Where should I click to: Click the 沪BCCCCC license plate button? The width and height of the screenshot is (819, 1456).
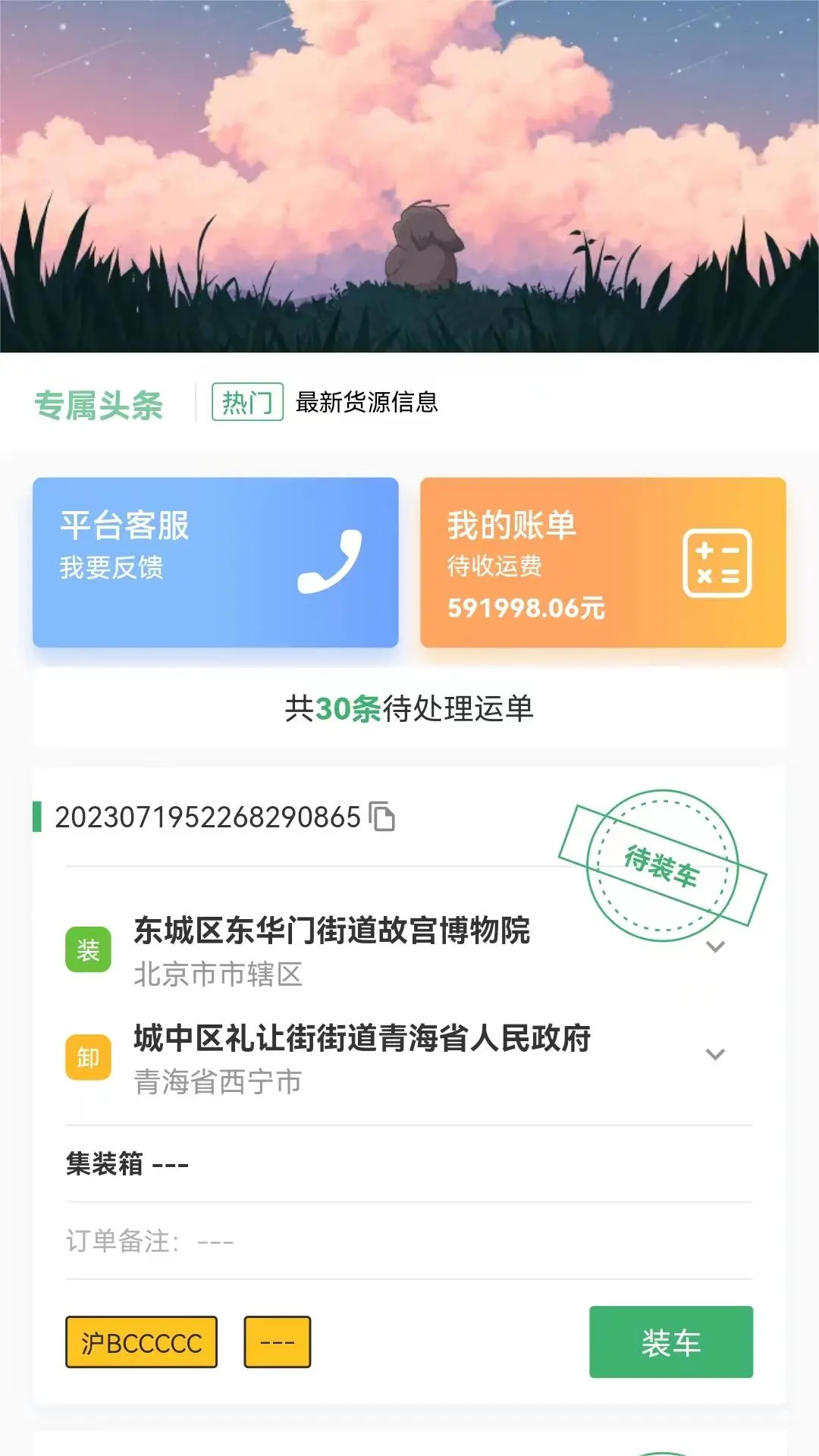[x=140, y=1341]
